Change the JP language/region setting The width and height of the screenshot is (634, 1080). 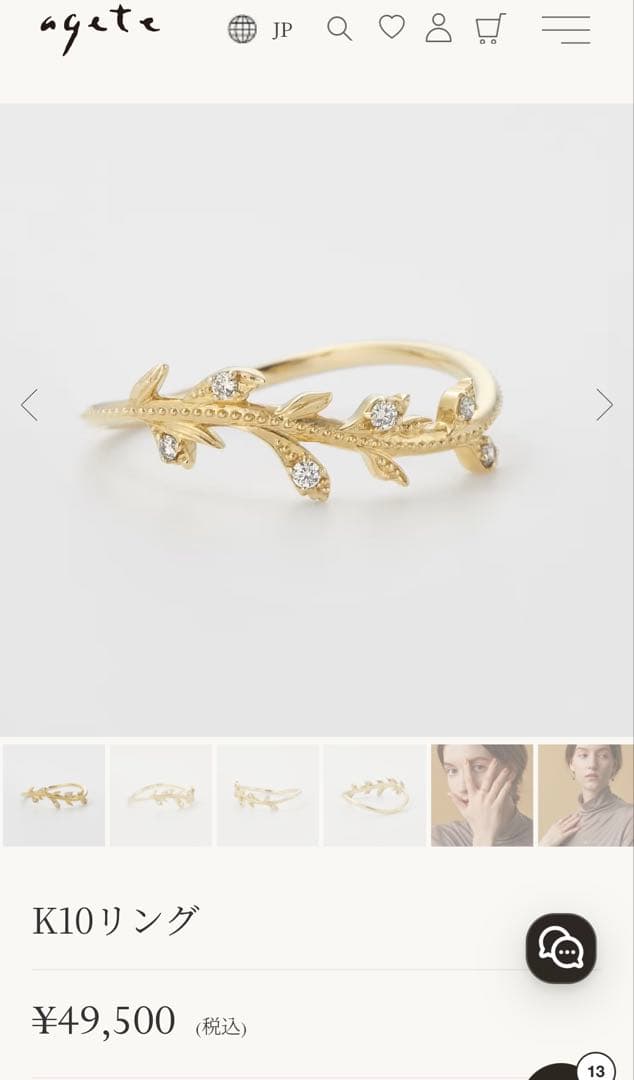point(260,30)
